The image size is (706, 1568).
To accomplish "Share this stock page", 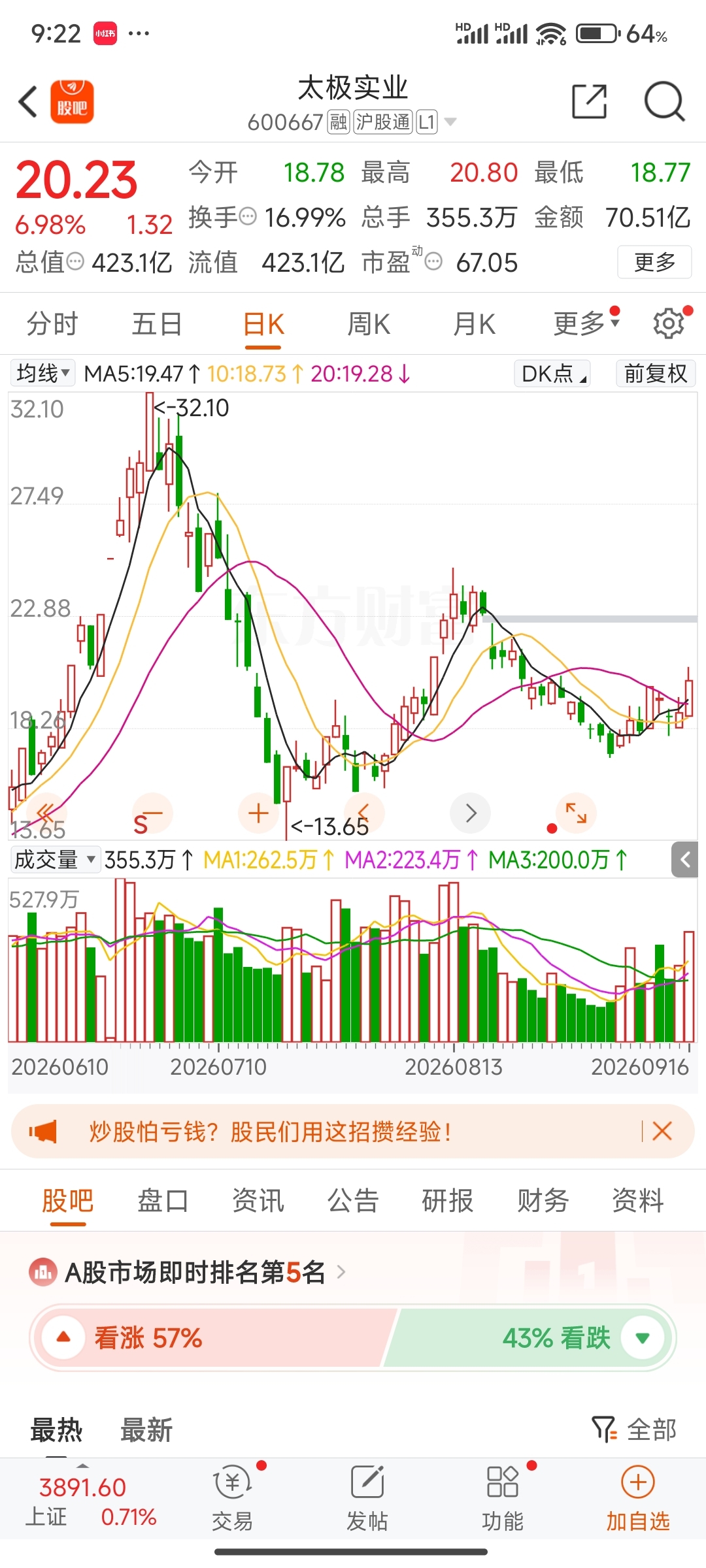I will pos(589,101).
